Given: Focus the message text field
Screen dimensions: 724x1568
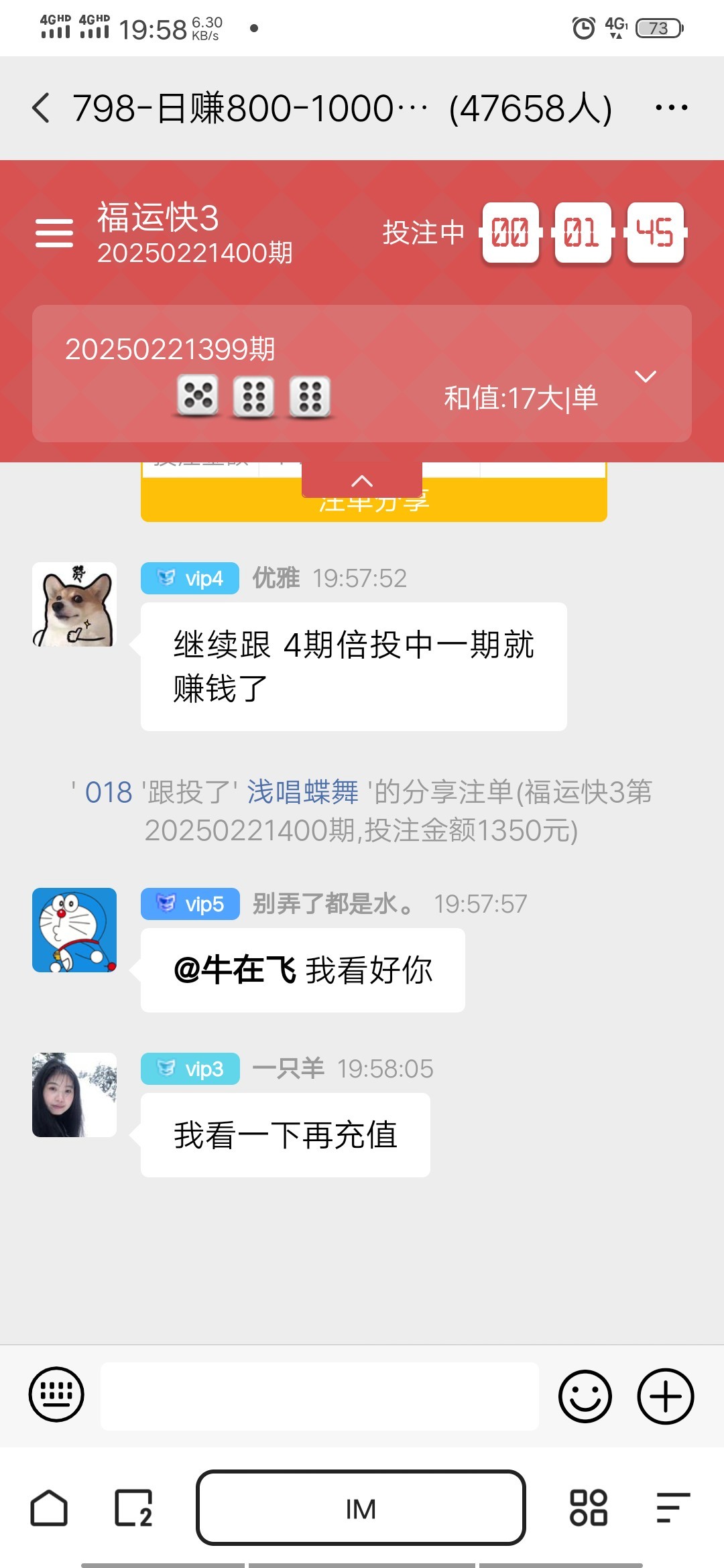Looking at the screenshot, I should pyautogui.click(x=320, y=1396).
